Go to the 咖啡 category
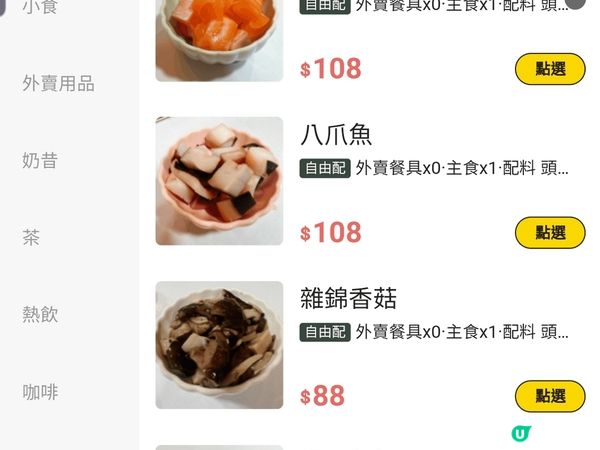The height and width of the screenshot is (450, 600). (x=40, y=392)
